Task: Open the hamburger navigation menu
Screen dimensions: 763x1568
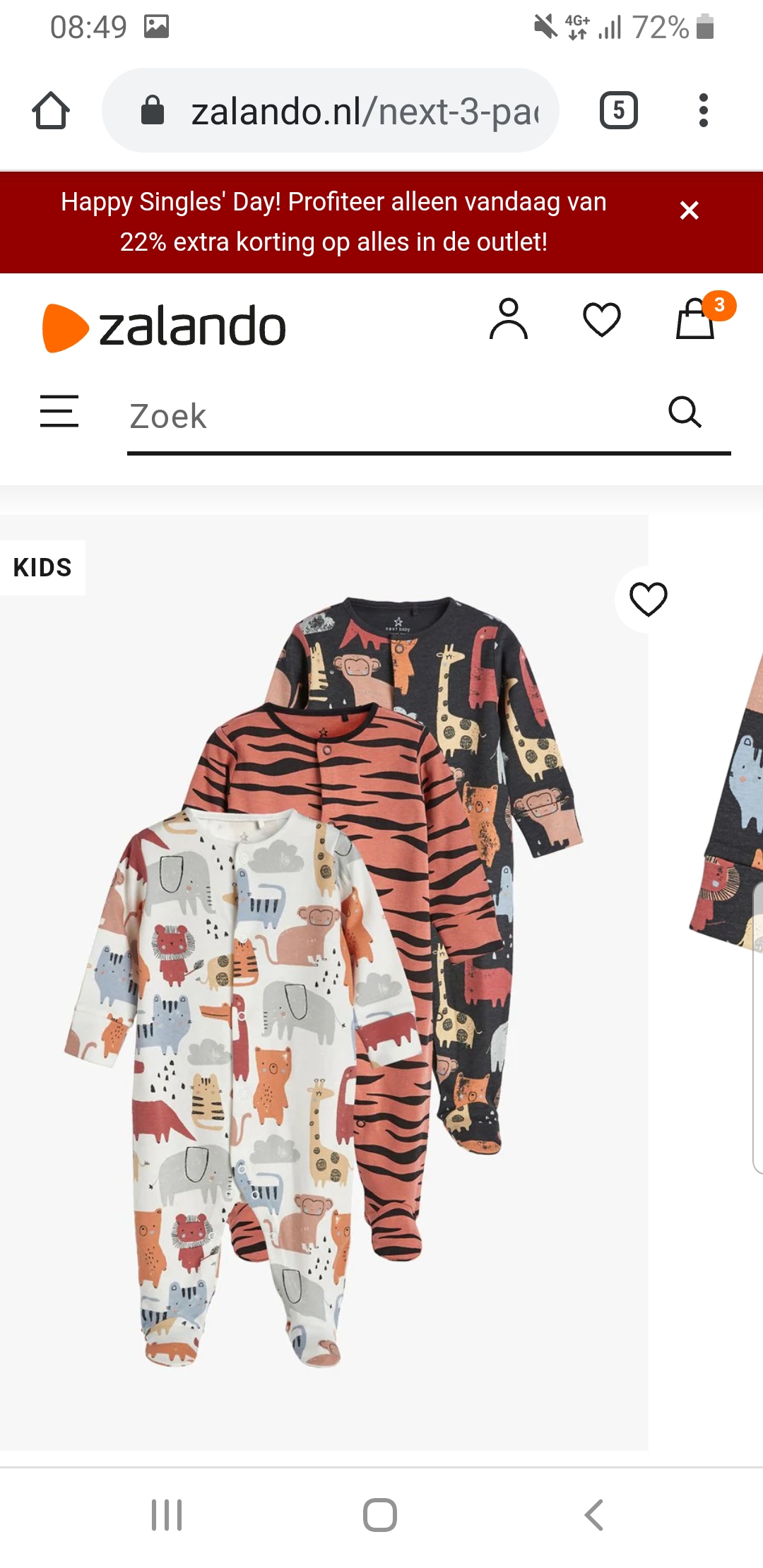Action: click(x=59, y=411)
